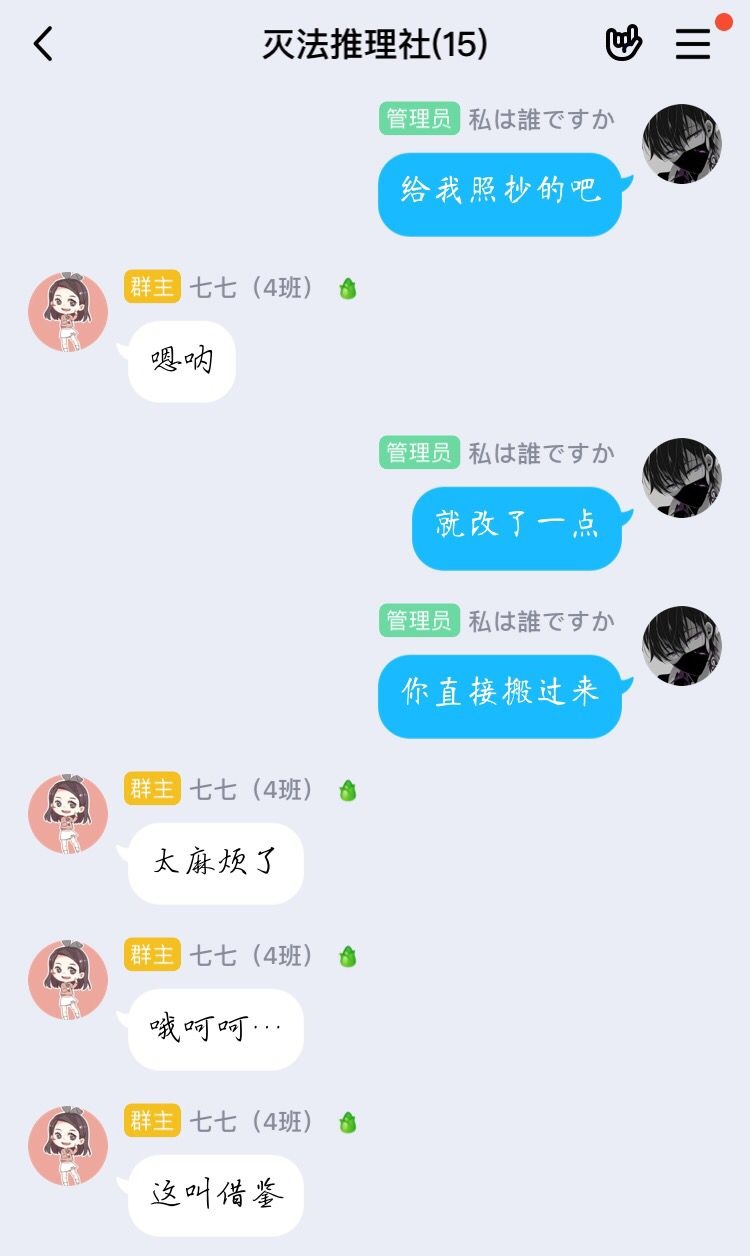The width and height of the screenshot is (750, 1256).
Task: Open 七七 avatar beside 太麻烦了
Action: point(68,814)
